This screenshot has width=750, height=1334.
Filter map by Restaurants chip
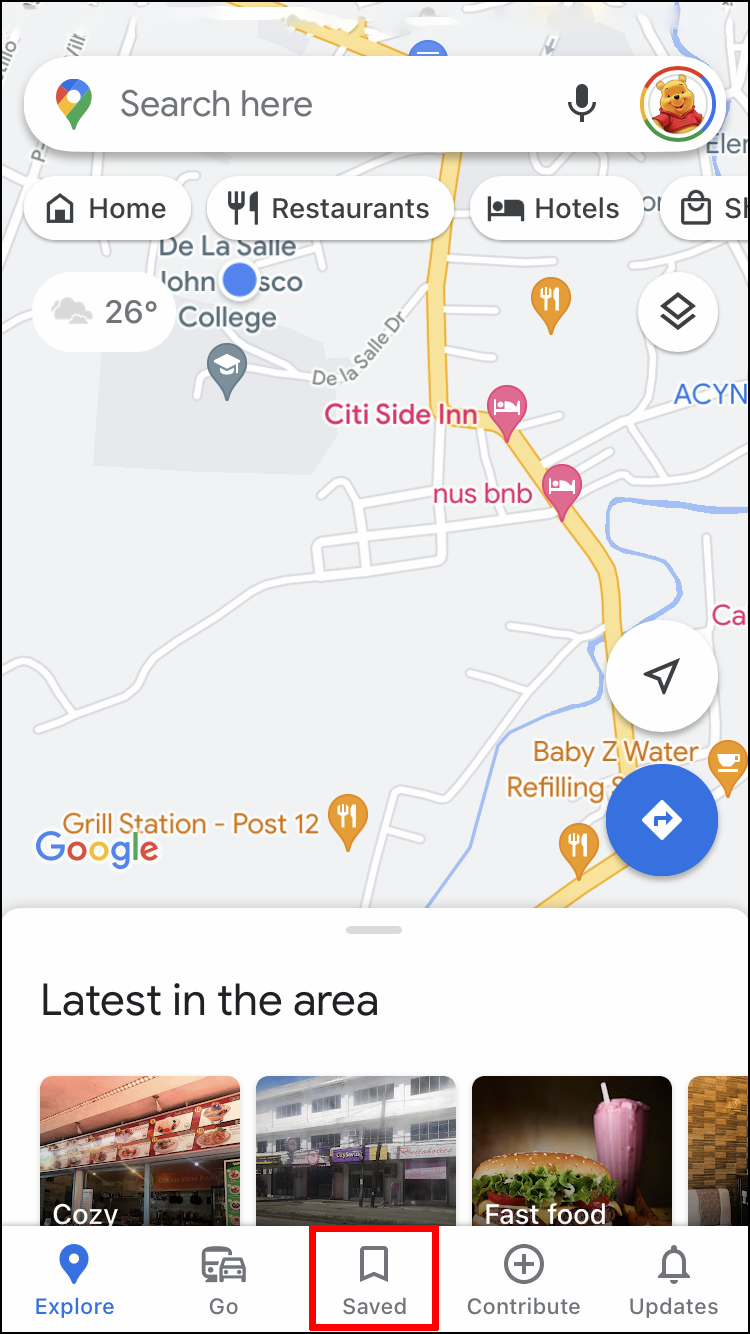point(330,209)
